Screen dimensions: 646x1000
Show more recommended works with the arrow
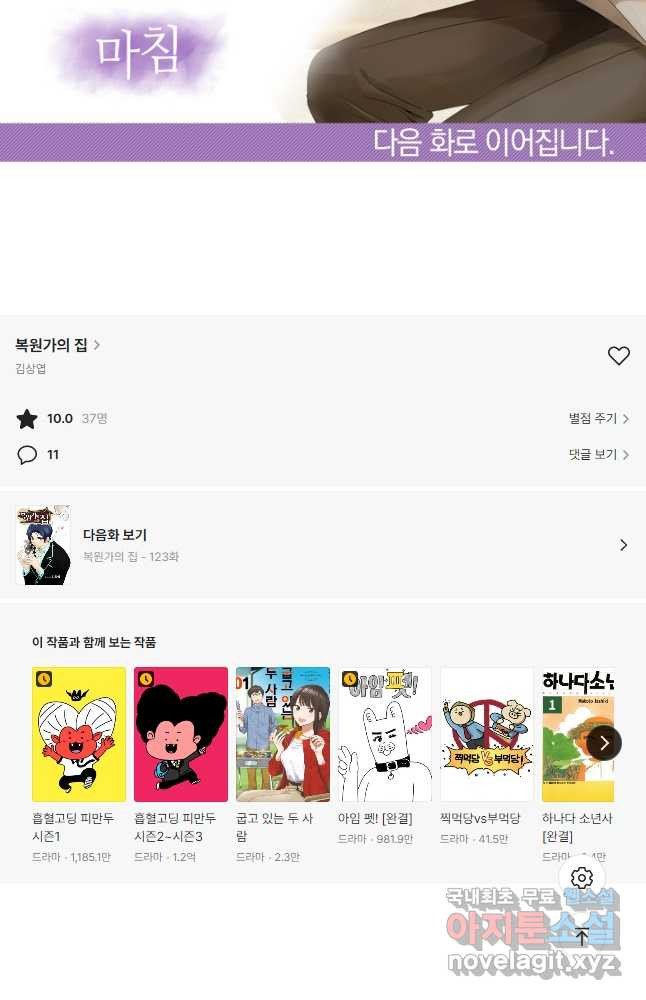coord(604,743)
